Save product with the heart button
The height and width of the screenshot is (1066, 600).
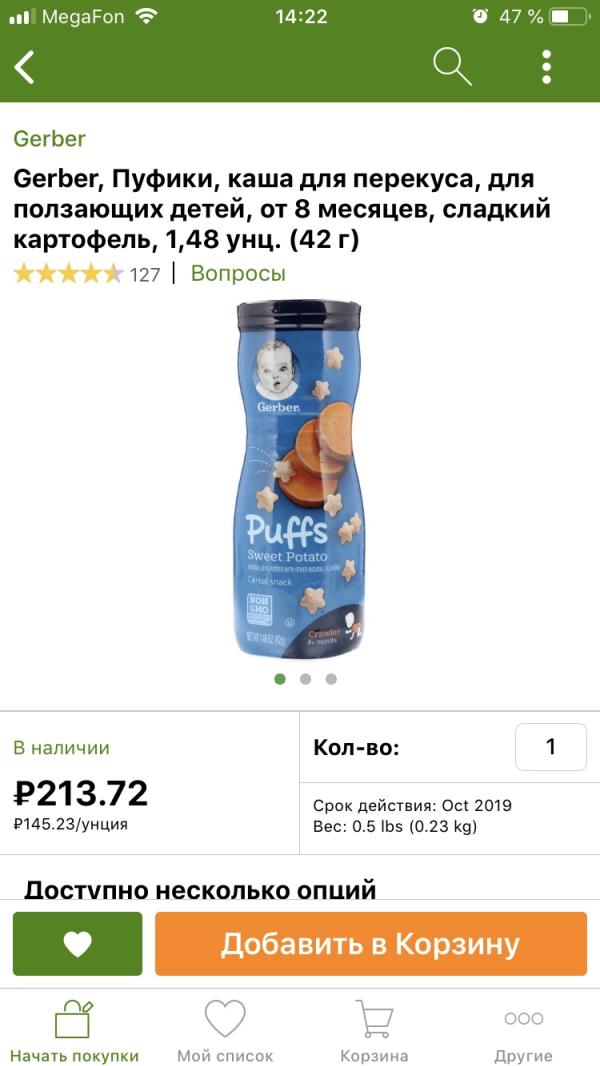click(77, 944)
